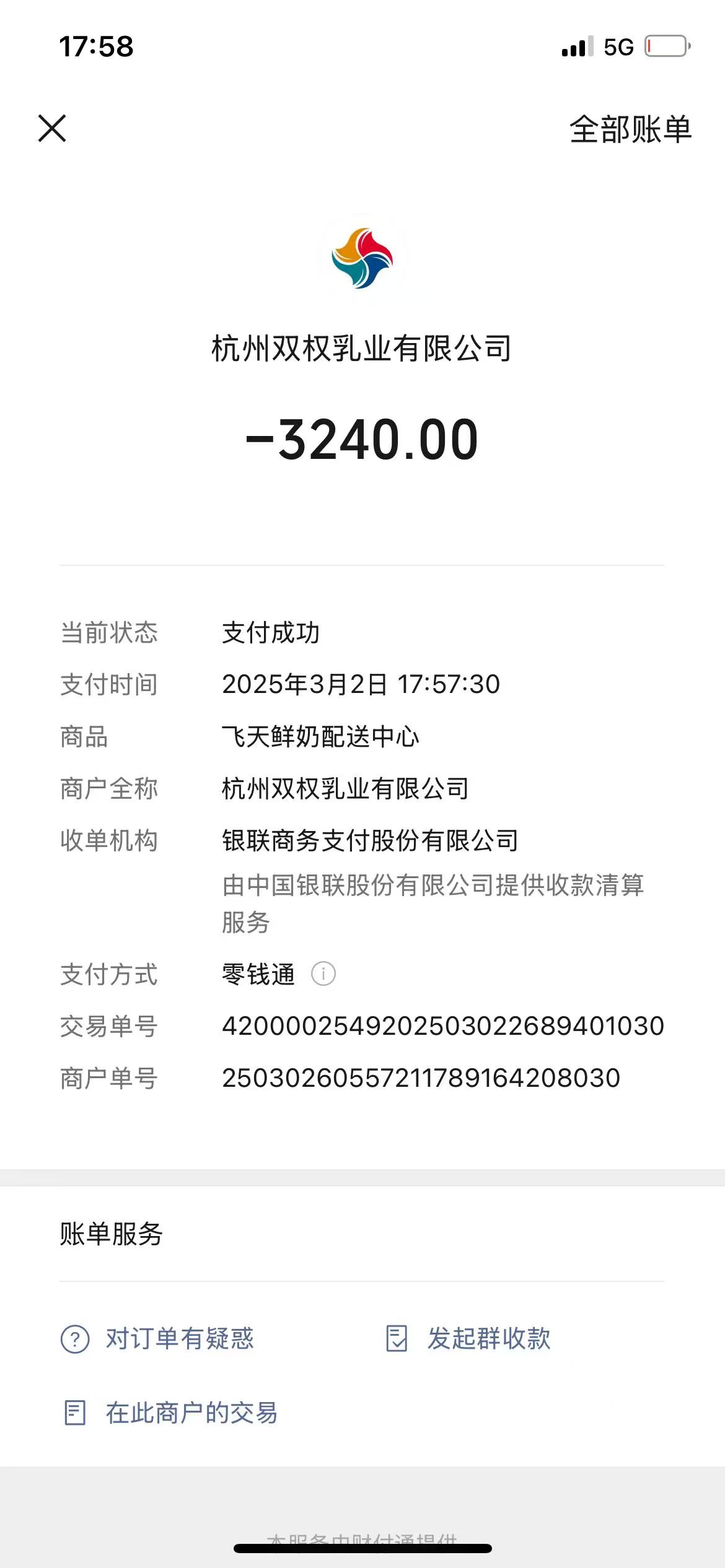The image size is (725, 1568).
Task: Tap the info icon beside 零钱通
Action: point(323,973)
